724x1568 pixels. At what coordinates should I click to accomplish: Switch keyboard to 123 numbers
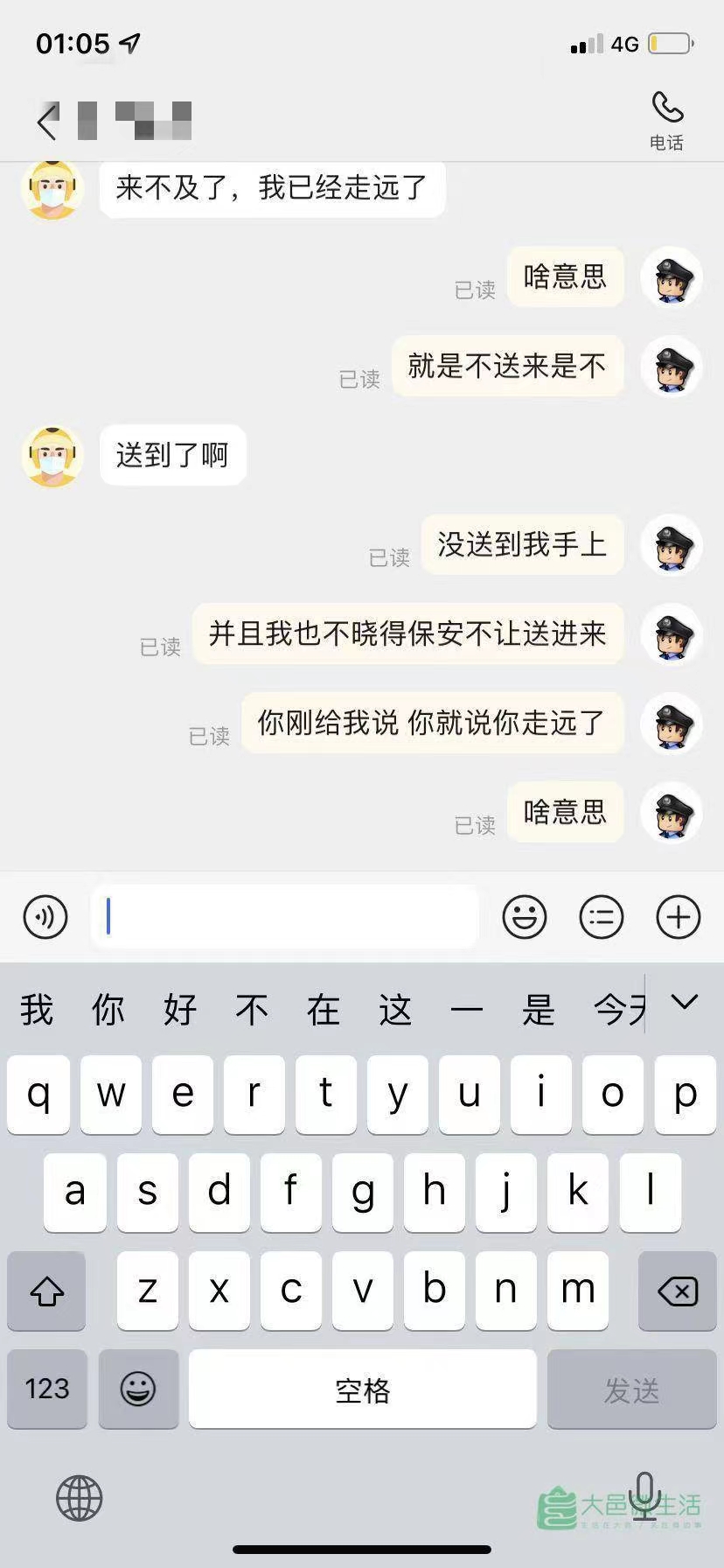click(47, 1389)
